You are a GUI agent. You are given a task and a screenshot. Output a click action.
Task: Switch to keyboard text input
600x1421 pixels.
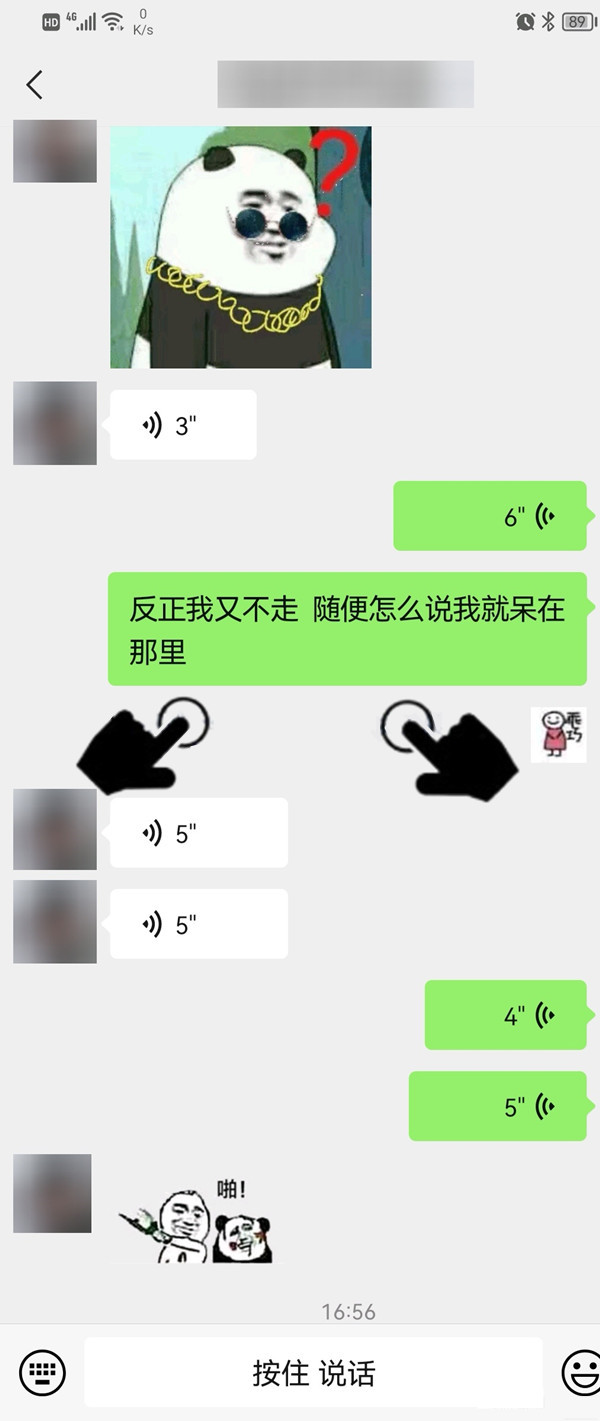(x=42, y=1371)
